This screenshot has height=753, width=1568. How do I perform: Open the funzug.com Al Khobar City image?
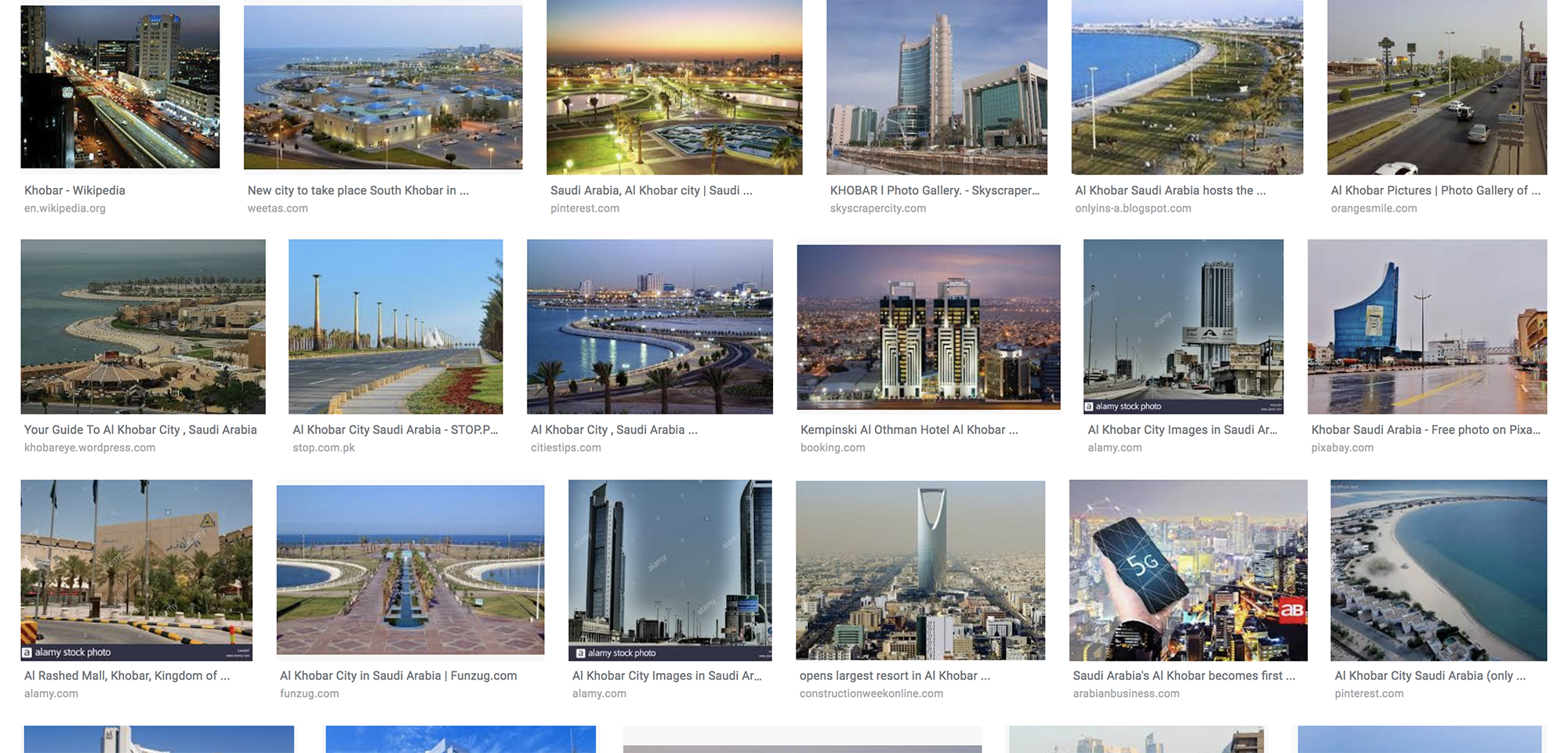410,570
